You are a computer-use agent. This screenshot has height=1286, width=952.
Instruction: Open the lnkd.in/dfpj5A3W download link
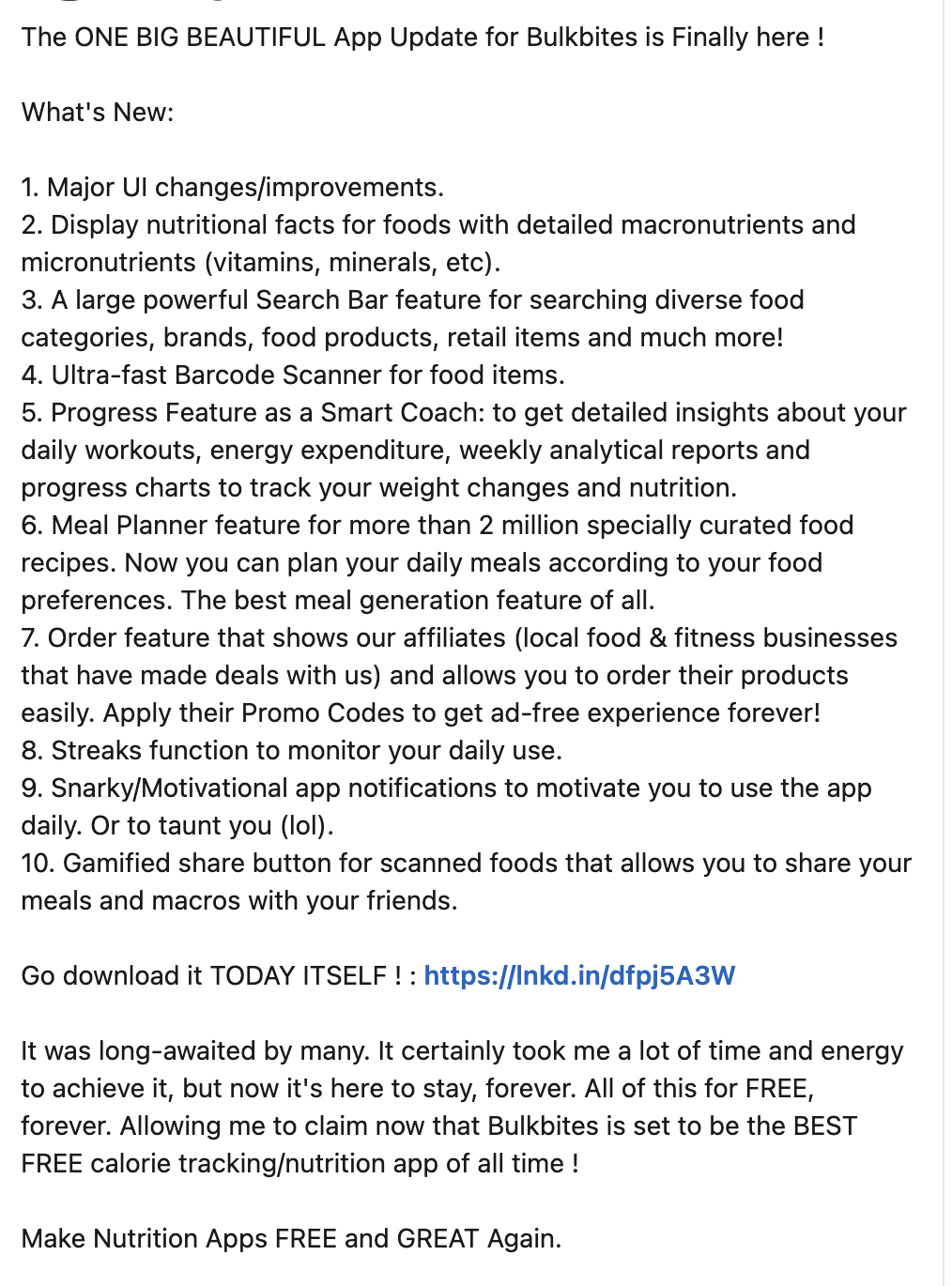coord(579,976)
